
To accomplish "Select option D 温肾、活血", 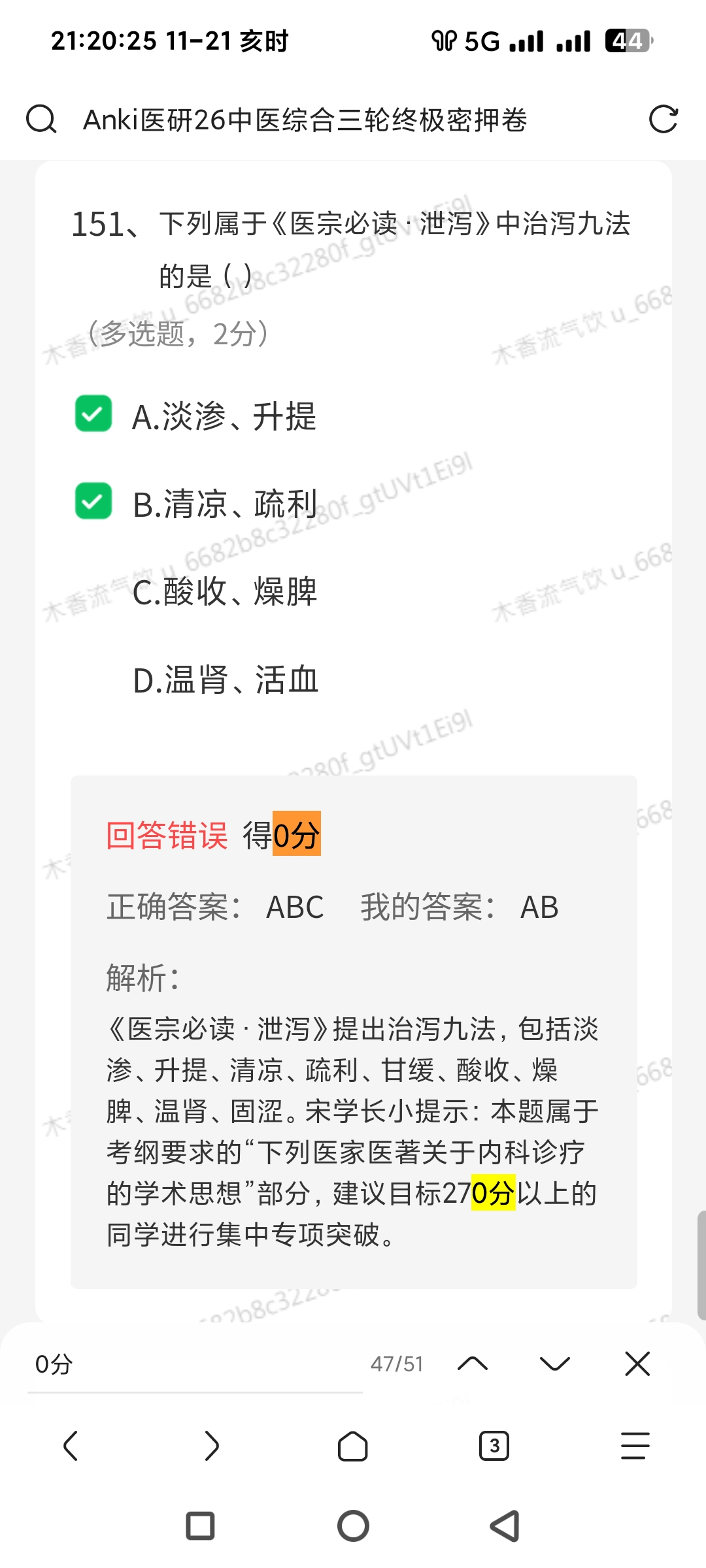I will (x=224, y=679).
